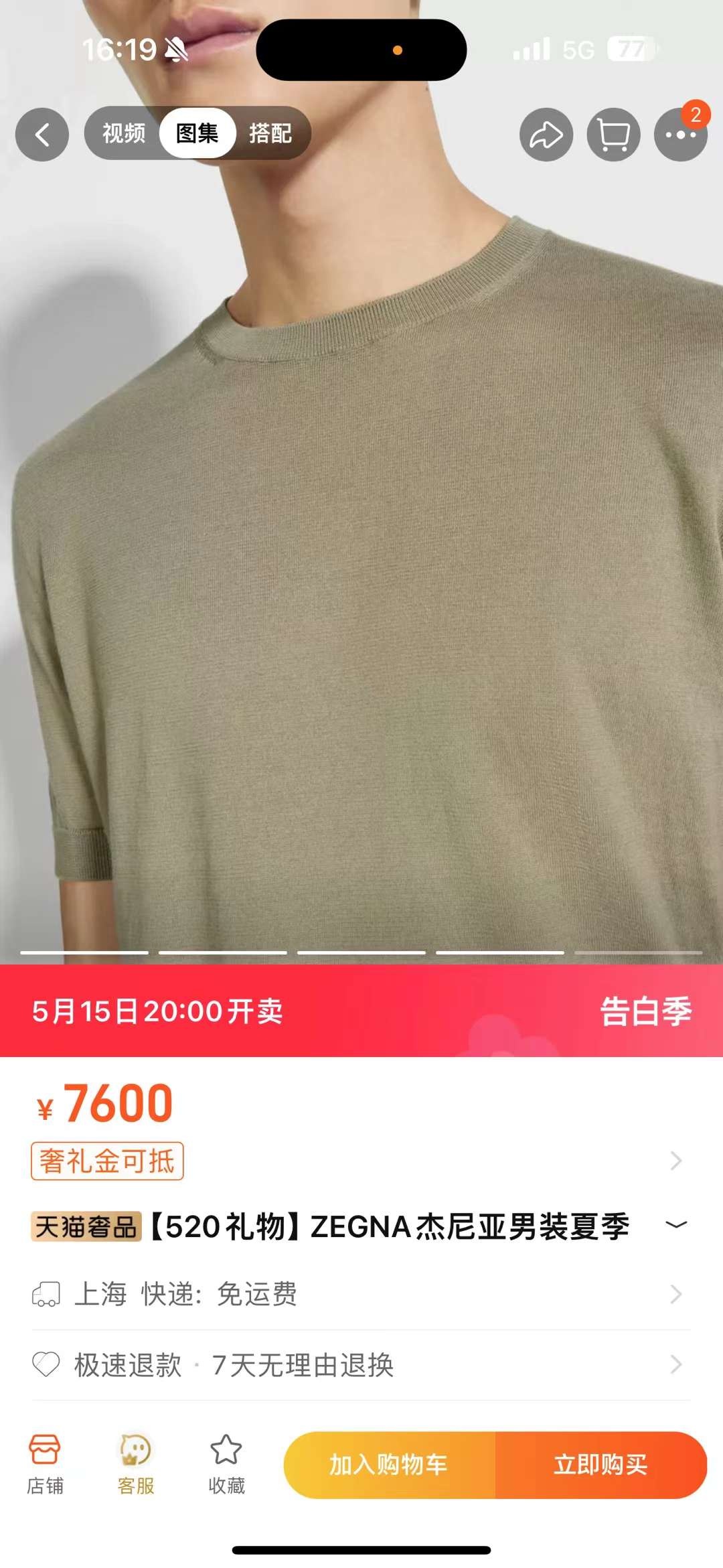
Task: Open 极速退款 7天无理由退换 service details
Action: tap(361, 1364)
